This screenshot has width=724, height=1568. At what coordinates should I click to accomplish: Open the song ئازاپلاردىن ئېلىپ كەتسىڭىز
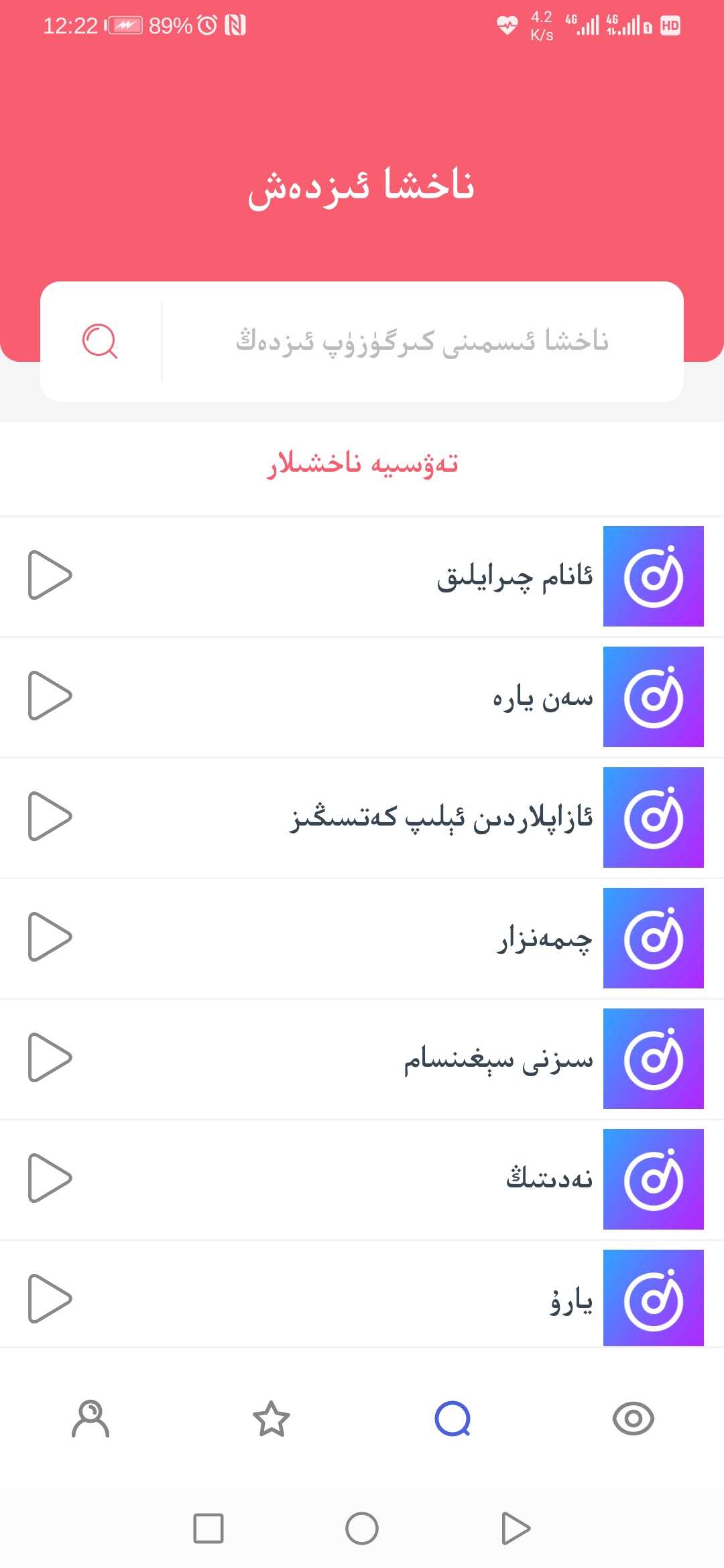pyautogui.click(x=441, y=818)
